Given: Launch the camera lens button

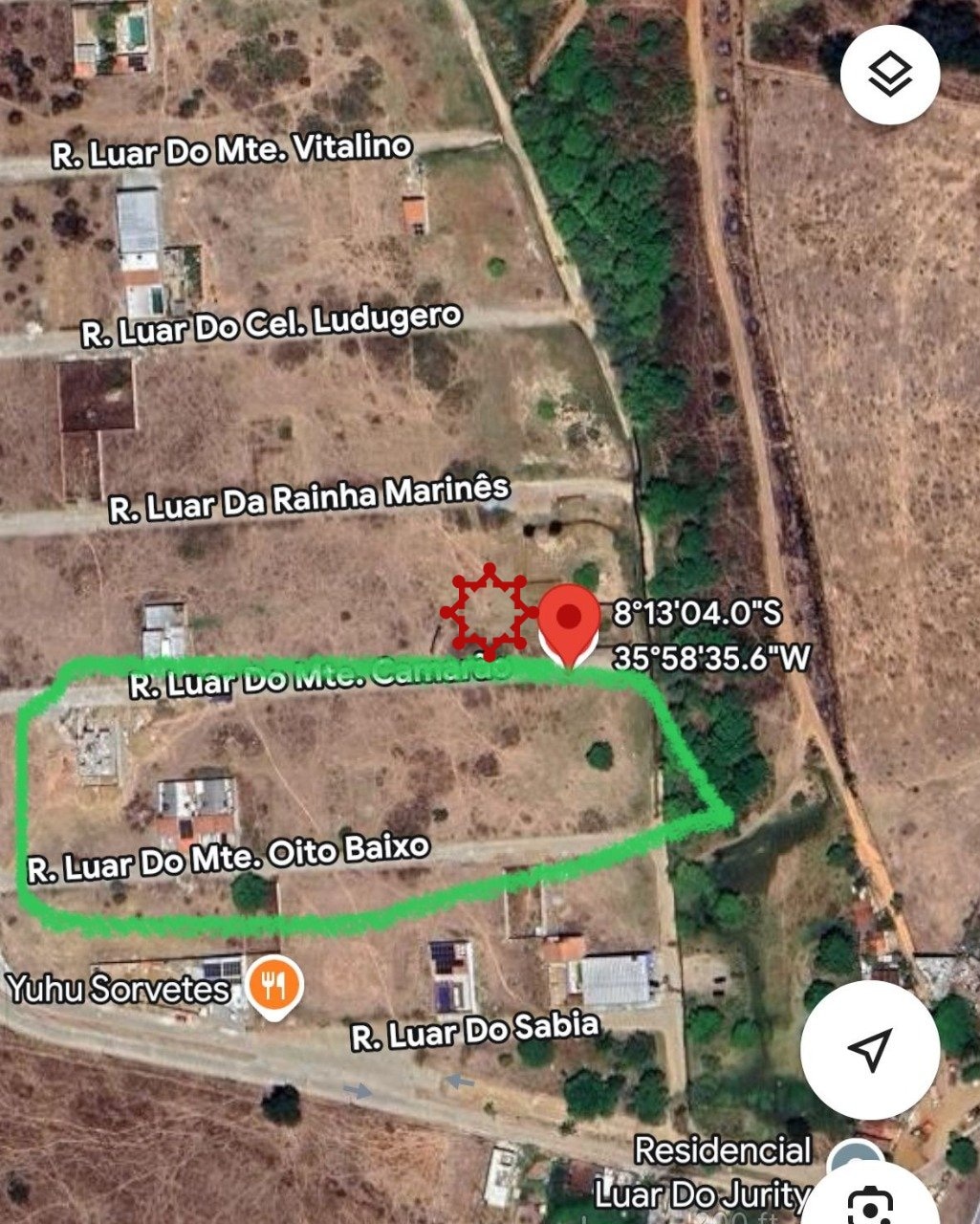Looking at the screenshot, I should (872, 1205).
